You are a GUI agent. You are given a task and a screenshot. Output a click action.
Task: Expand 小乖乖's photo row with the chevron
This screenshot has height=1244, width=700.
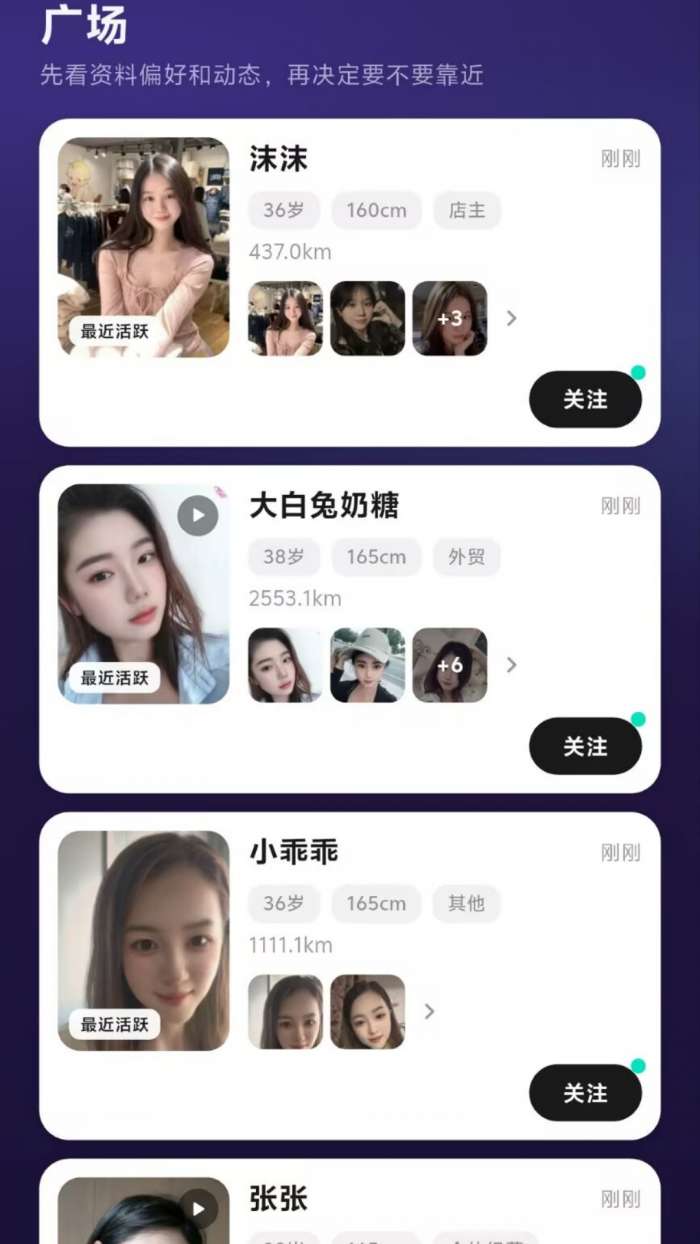[x=430, y=1012]
